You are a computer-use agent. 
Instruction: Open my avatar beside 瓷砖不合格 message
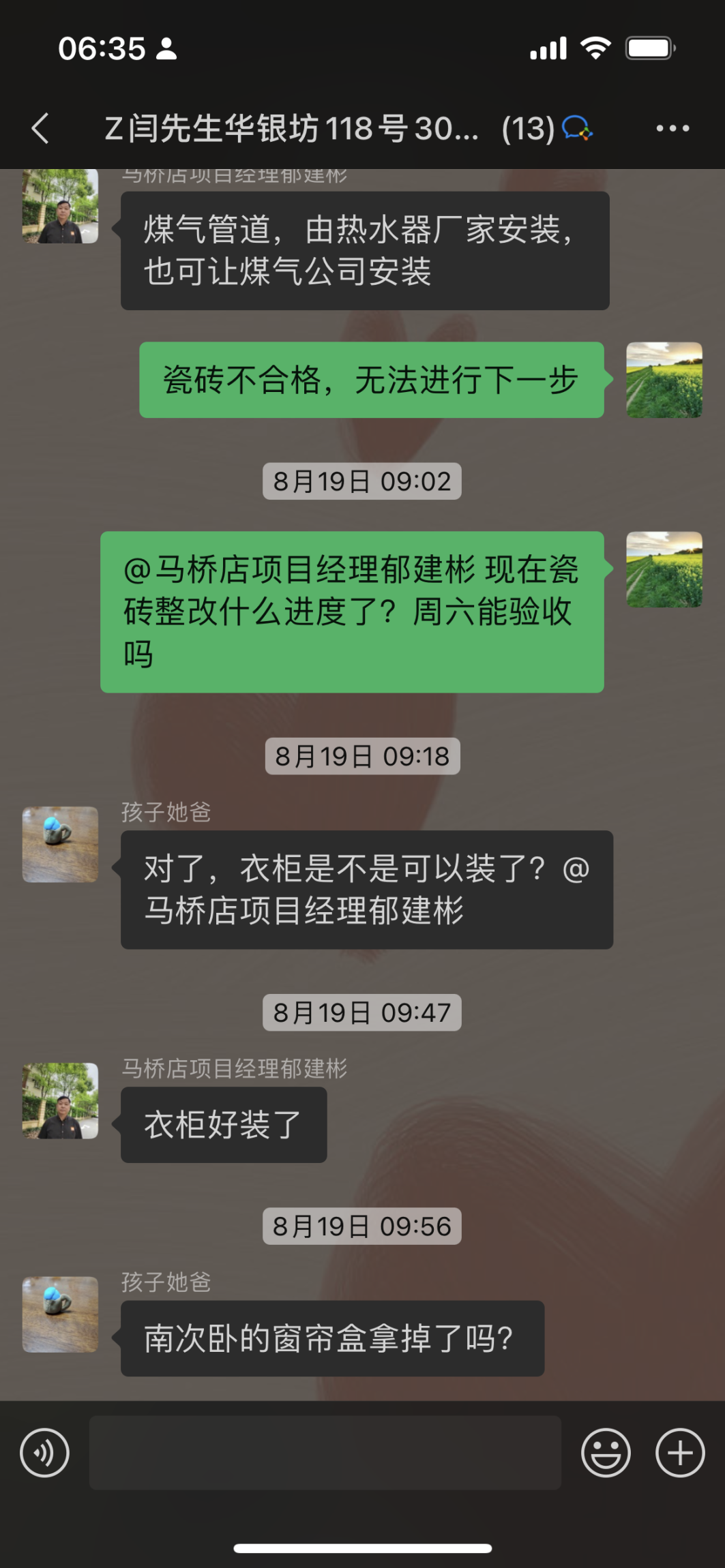[664, 380]
